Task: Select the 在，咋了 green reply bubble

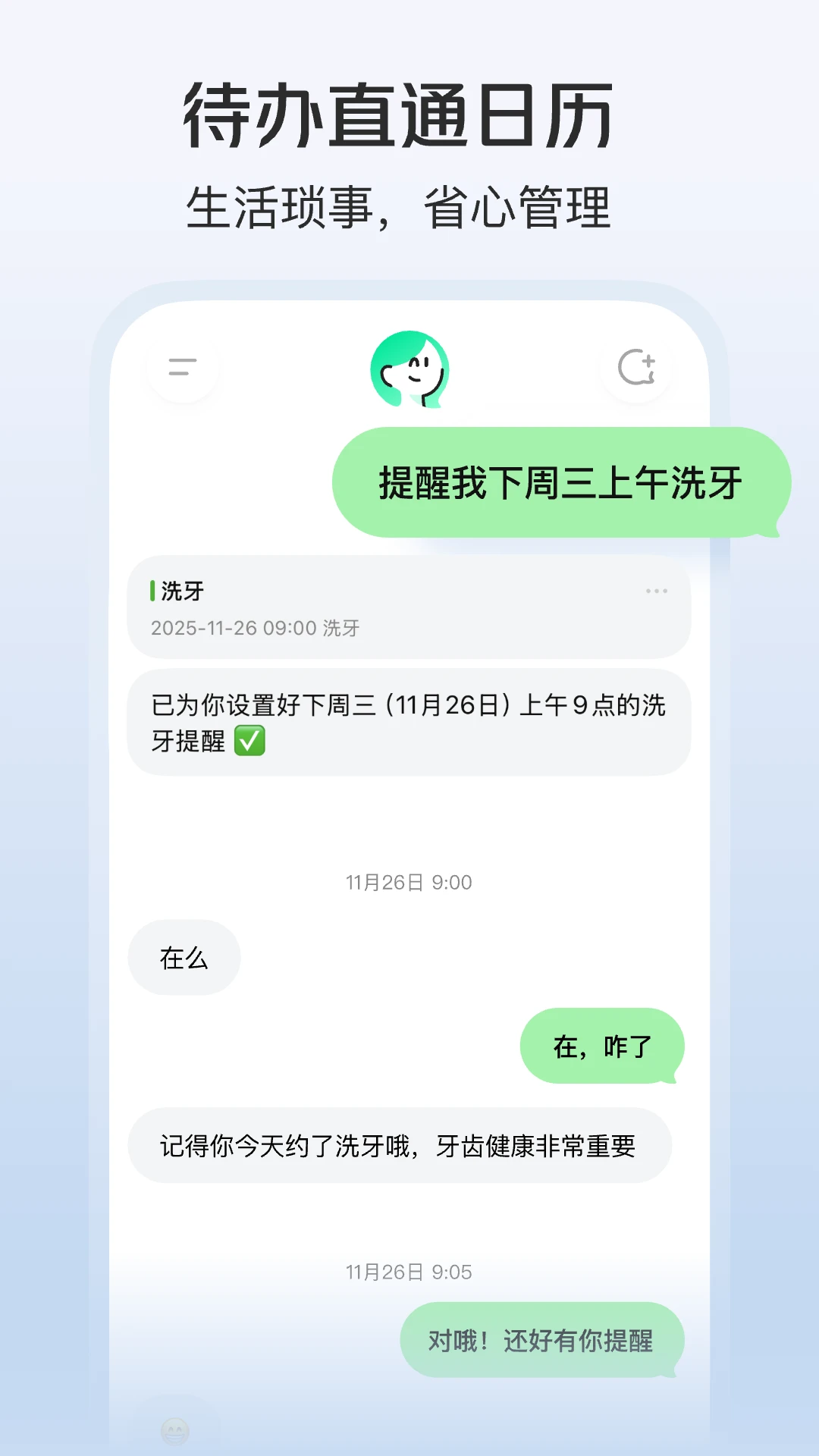Action: (601, 1046)
